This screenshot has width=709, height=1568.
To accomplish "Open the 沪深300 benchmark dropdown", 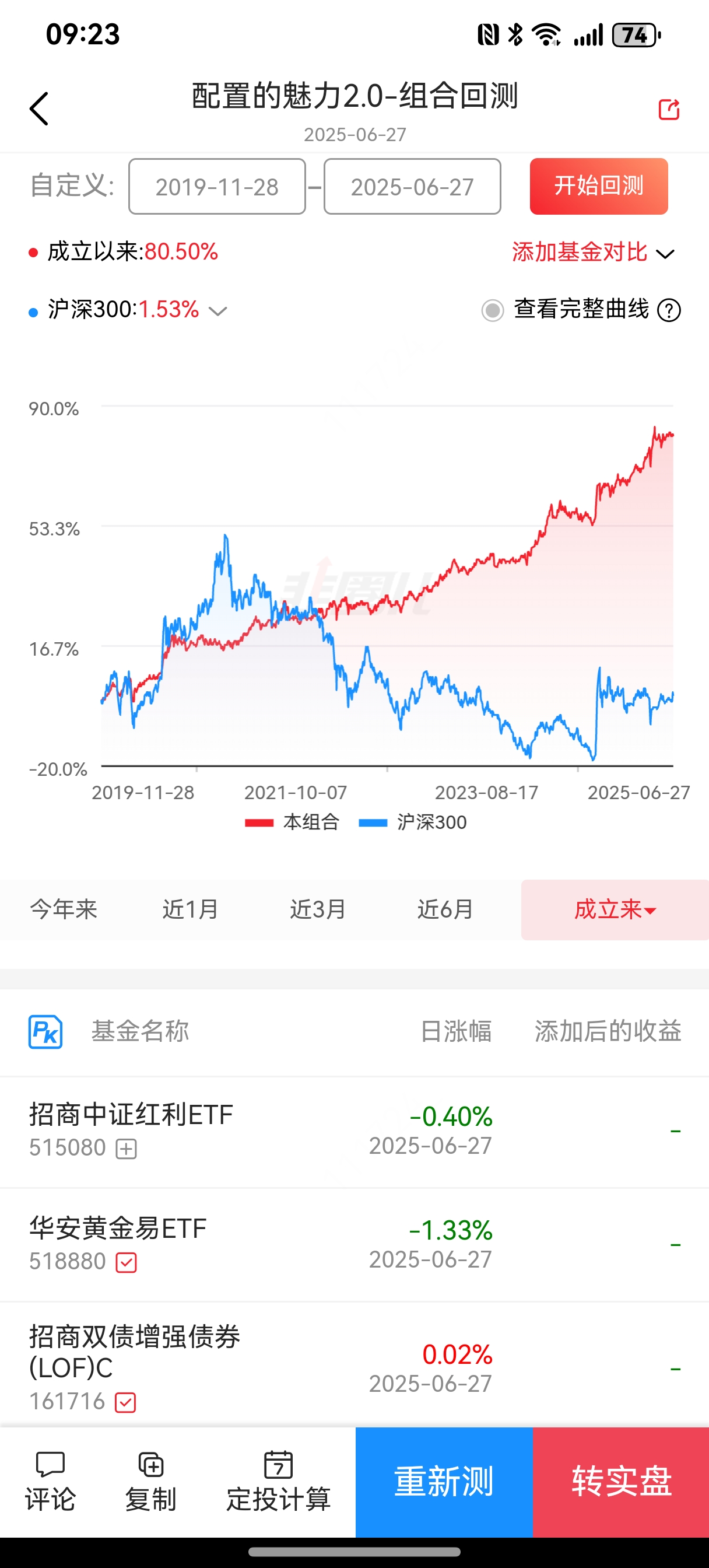I will tap(217, 311).
